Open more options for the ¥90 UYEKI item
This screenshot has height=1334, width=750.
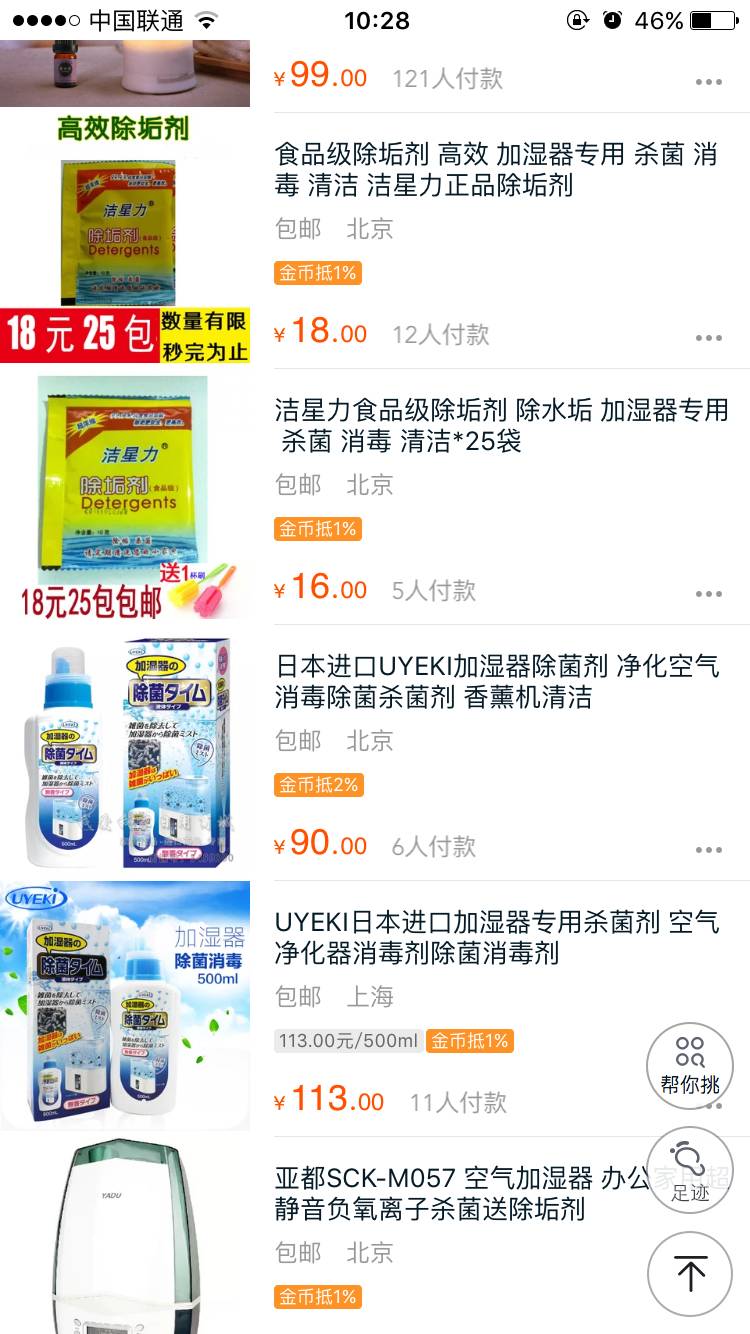click(x=709, y=849)
